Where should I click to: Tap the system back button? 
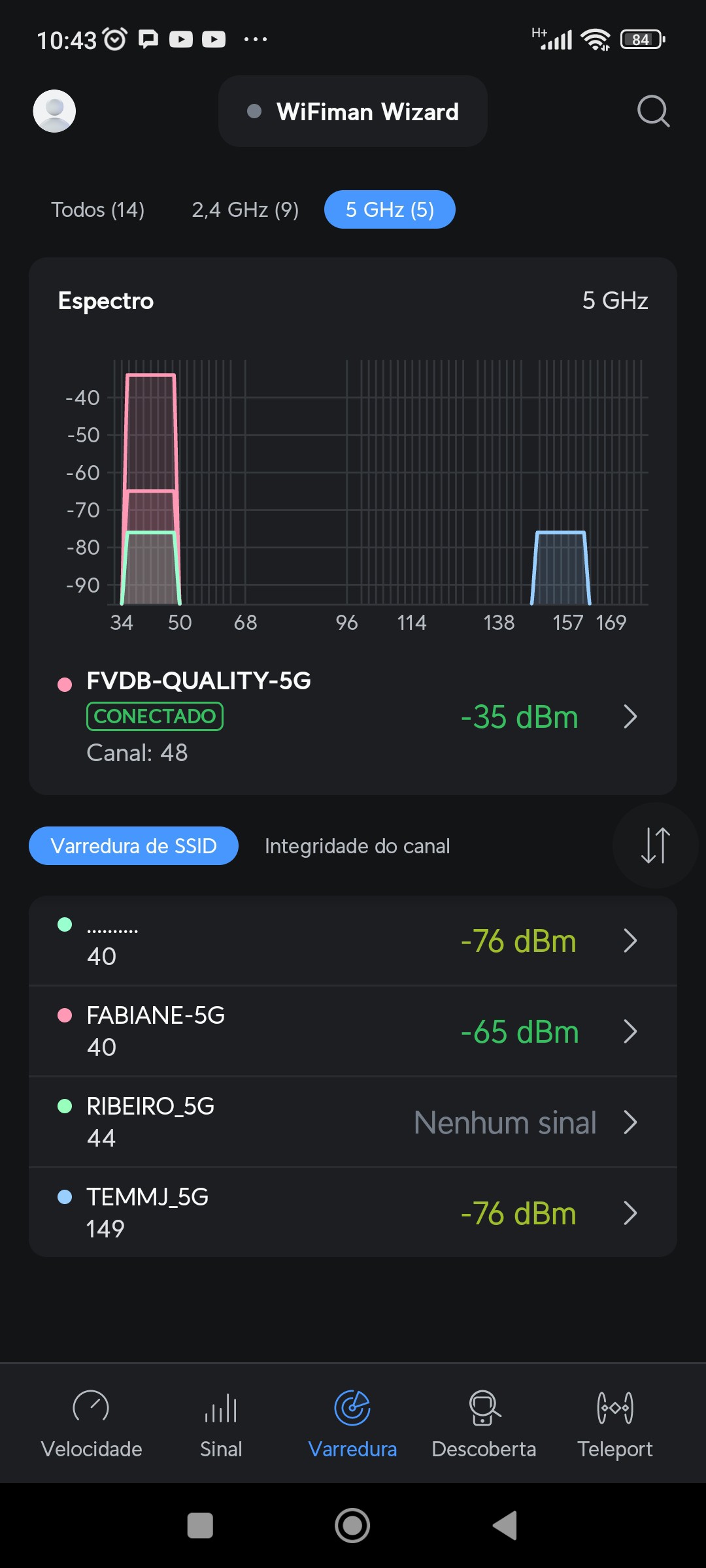[505, 1526]
